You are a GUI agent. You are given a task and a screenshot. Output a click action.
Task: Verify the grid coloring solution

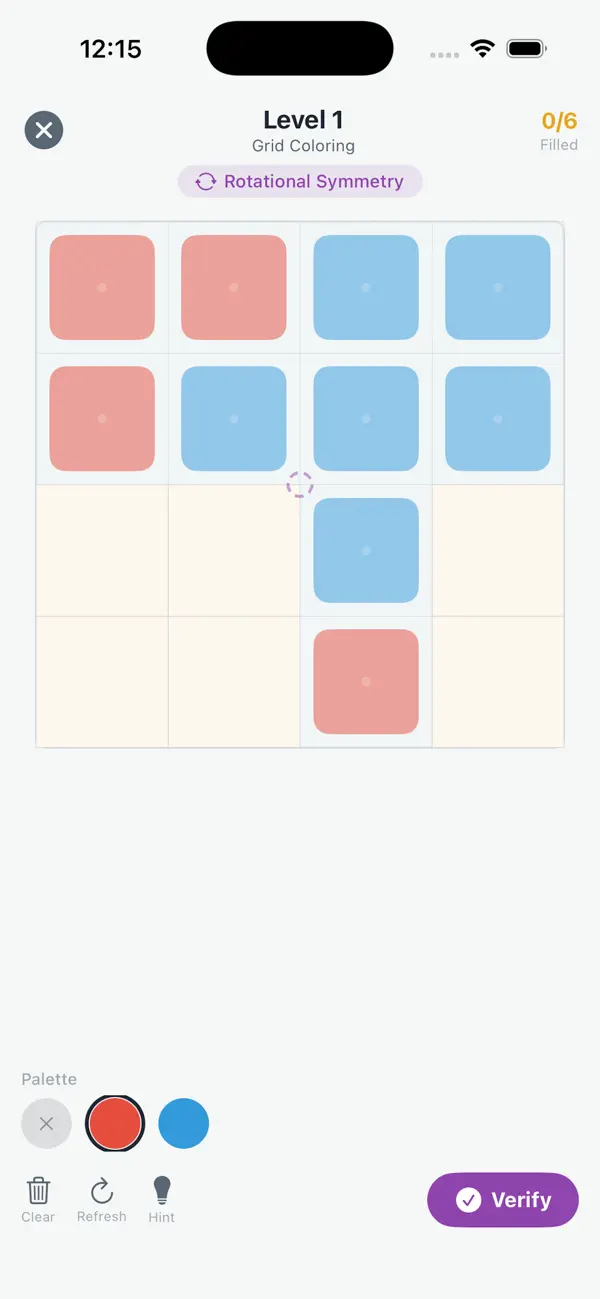503,1199
